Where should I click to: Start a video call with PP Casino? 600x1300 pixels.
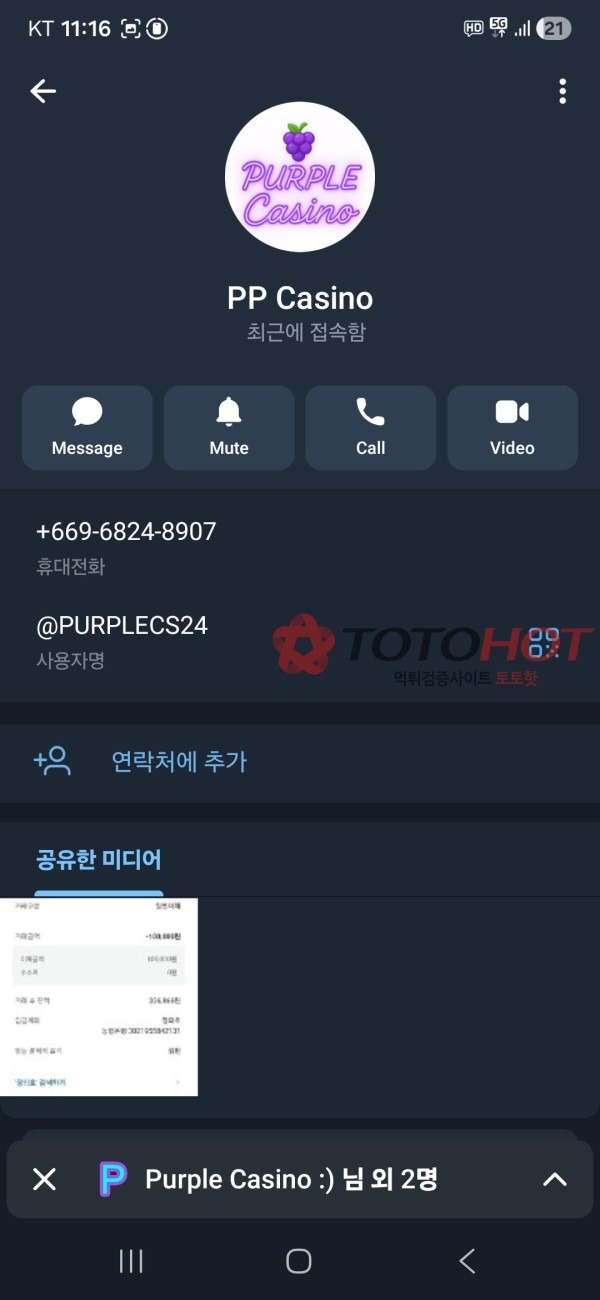(512, 427)
